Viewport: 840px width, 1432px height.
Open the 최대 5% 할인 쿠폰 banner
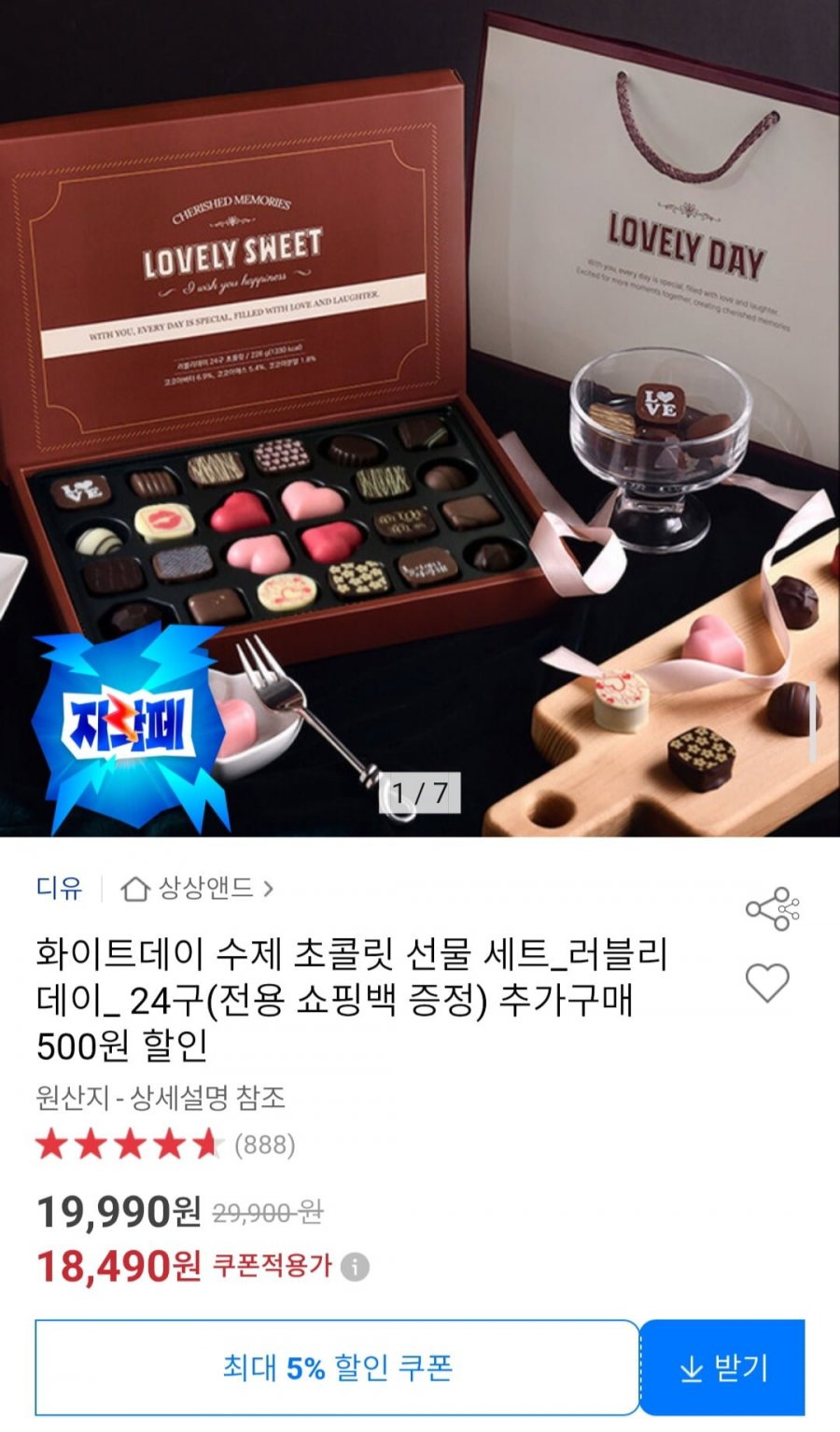click(337, 1368)
